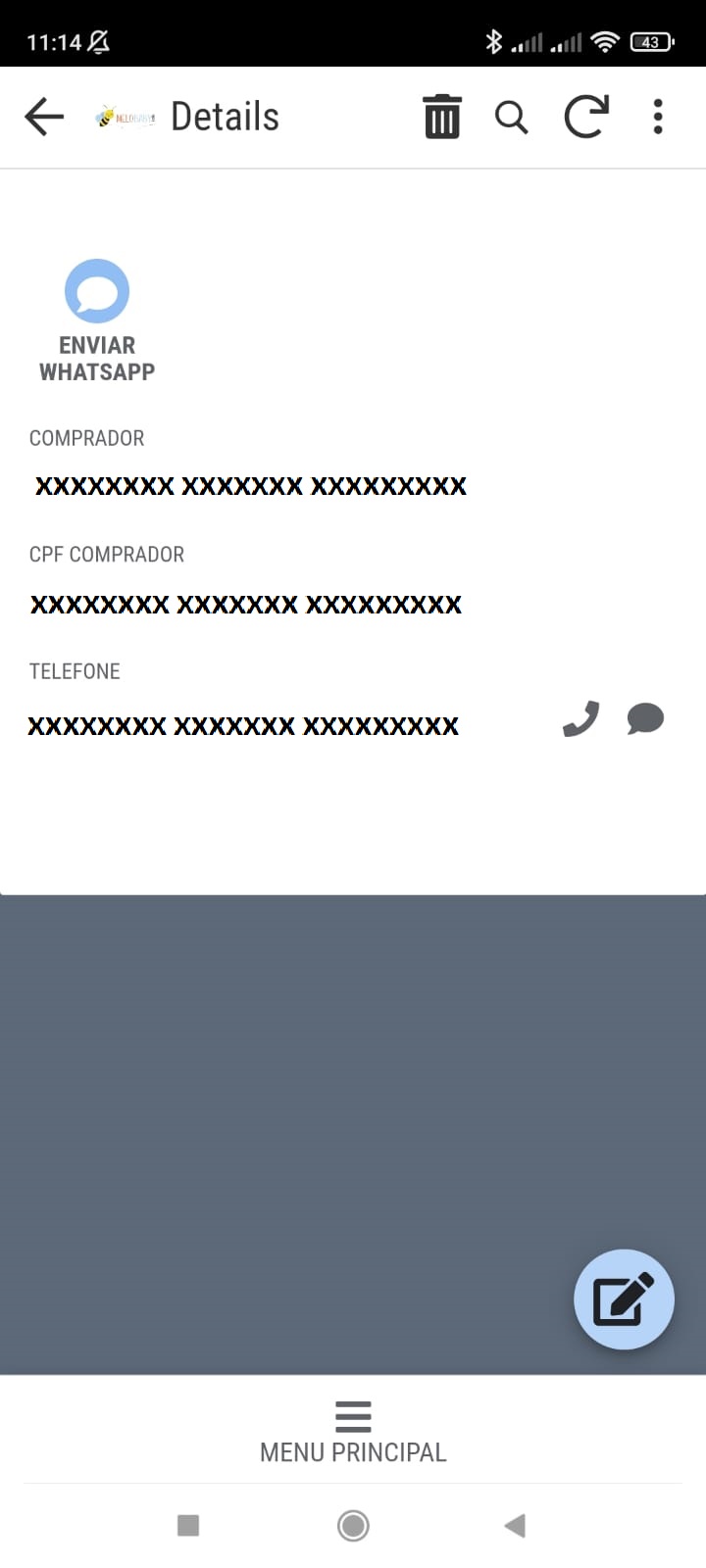The width and height of the screenshot is (706, 1568).
Task: Delete this record with the trash icon
Action: (x=442, y=117)
